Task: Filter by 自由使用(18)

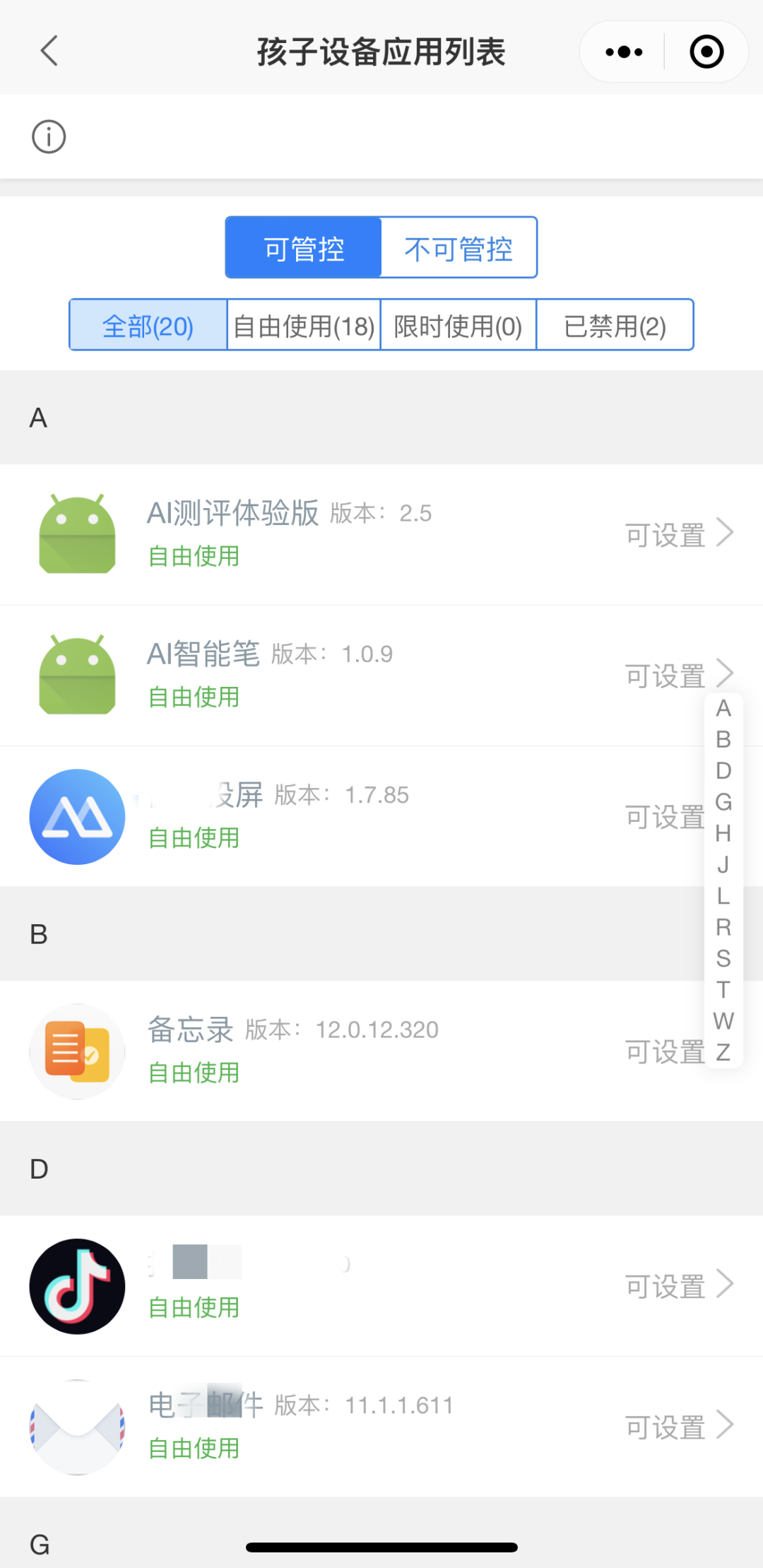Action: pos(304,325)
